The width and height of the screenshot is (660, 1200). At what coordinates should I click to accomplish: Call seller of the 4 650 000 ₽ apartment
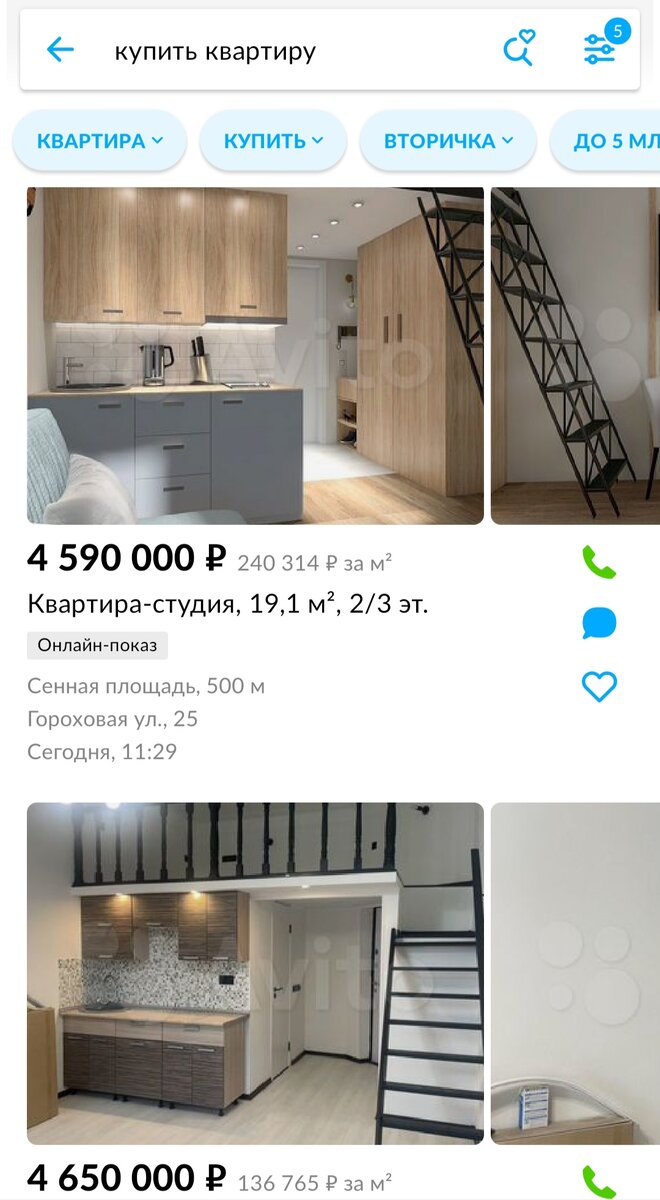[x=599, y=1181]
